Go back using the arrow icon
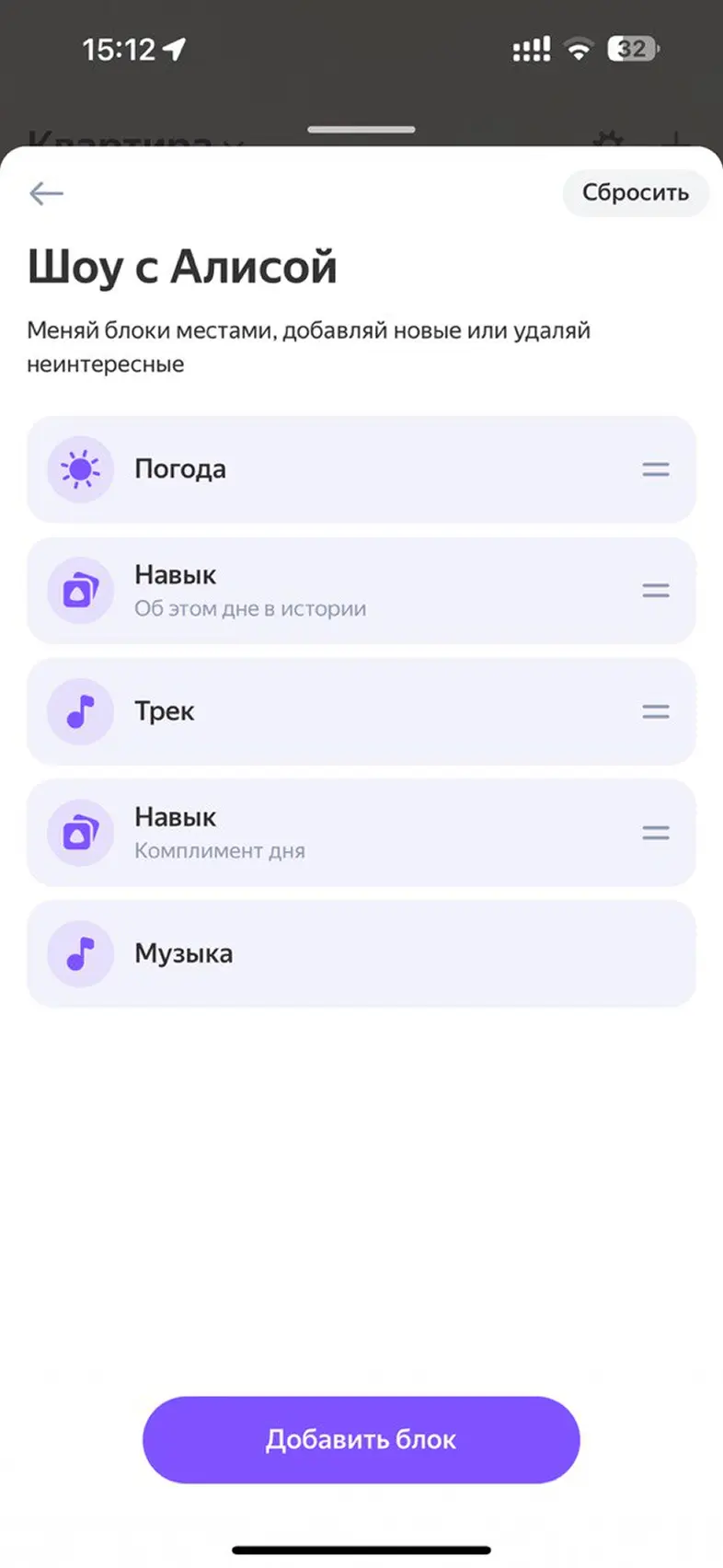Screen dimensions: 723x1568 tap(46, 193)
